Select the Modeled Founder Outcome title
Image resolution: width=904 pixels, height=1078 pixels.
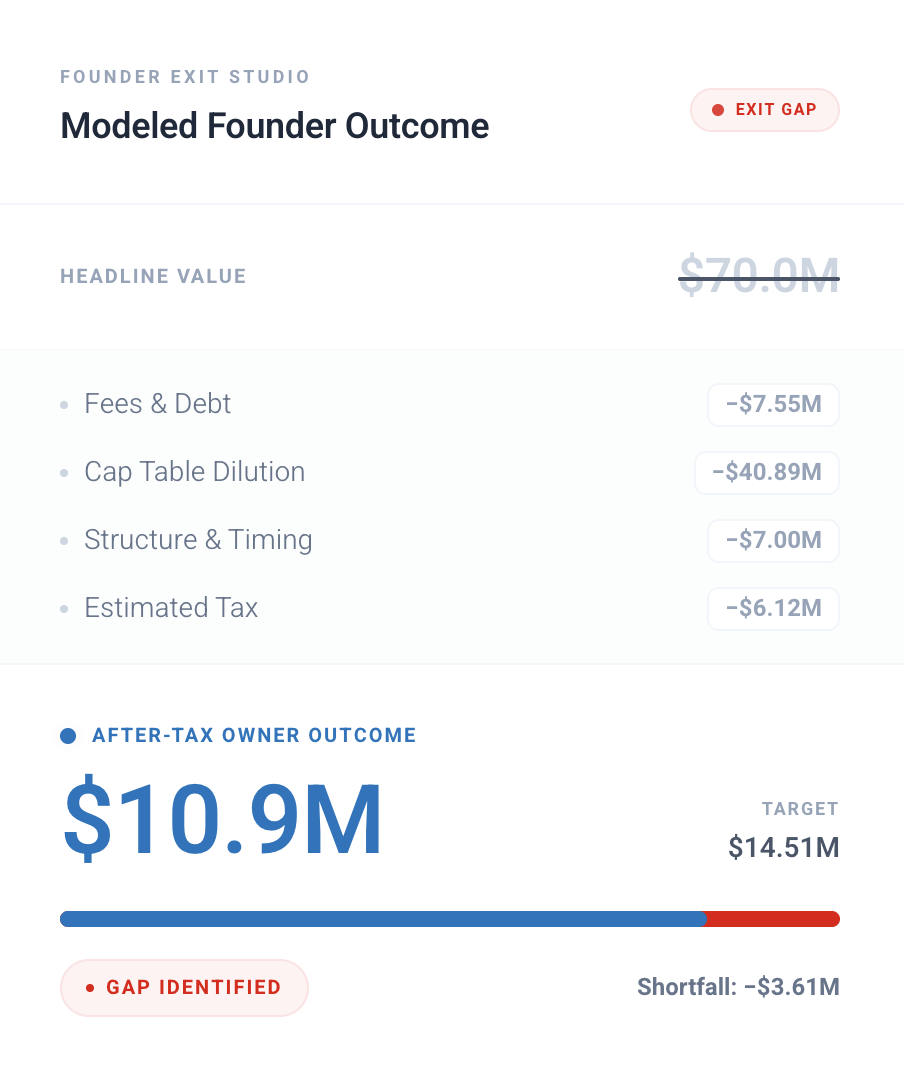pos(274,126)
